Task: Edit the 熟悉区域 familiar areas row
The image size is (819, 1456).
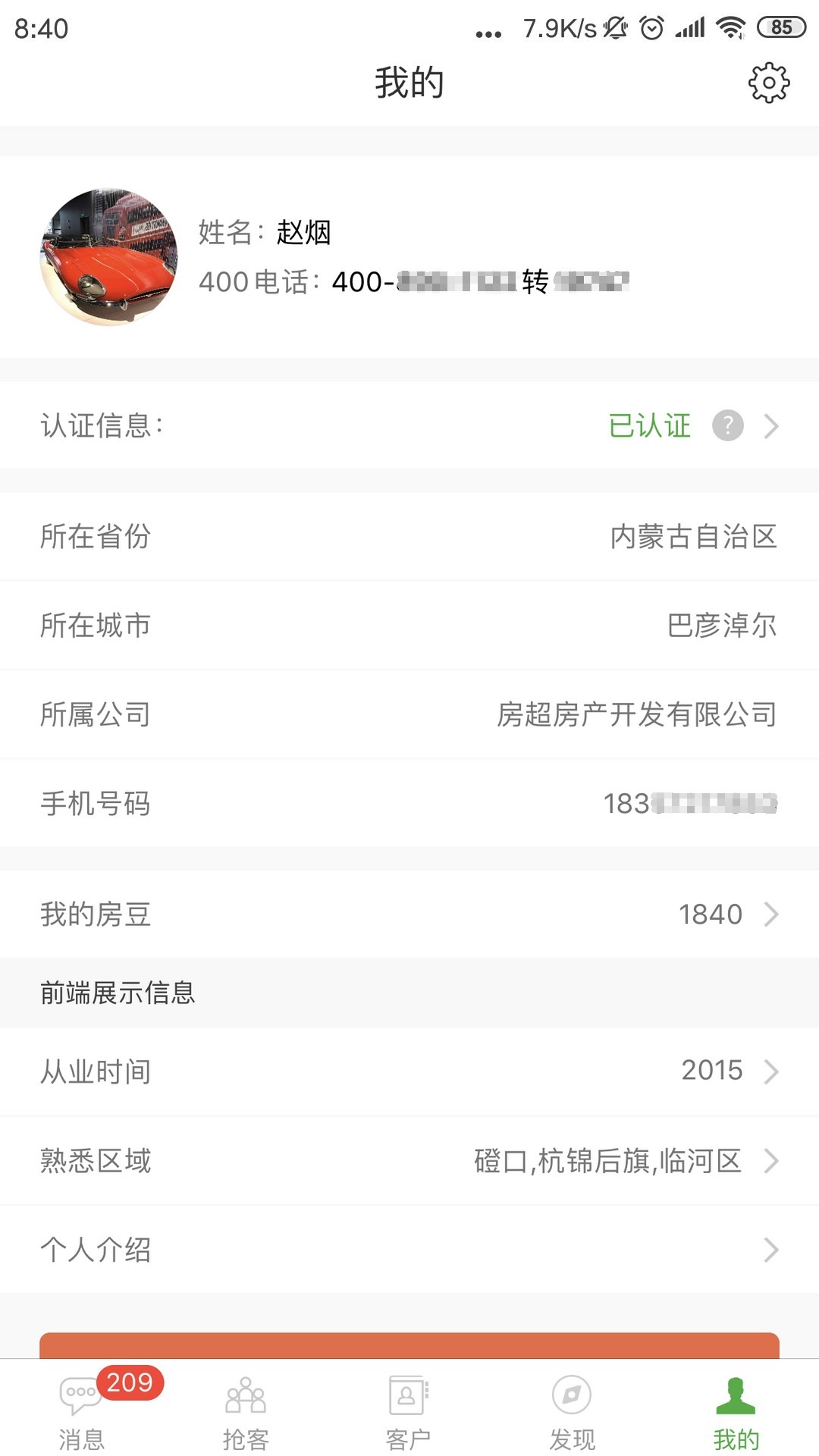Action: coord(409,1160)
